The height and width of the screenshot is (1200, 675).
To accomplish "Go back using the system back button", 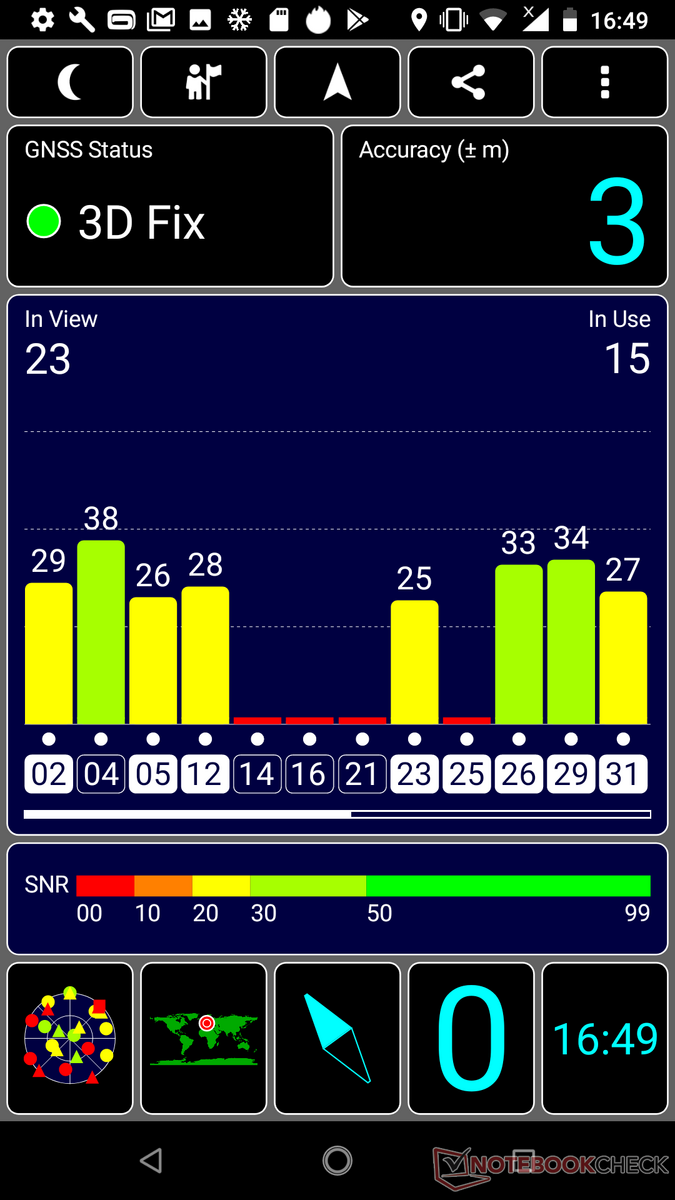I will point(151,1160).
